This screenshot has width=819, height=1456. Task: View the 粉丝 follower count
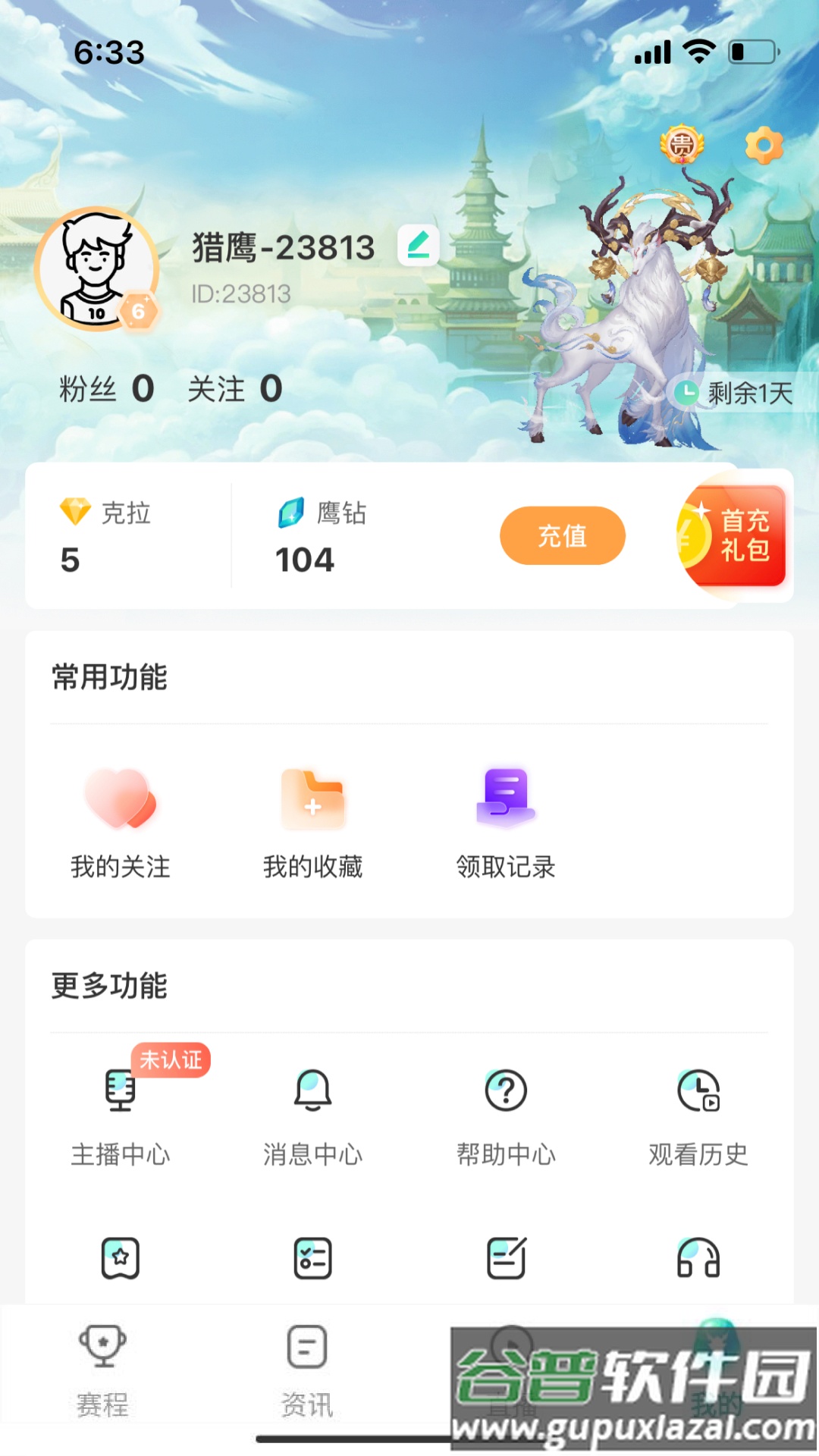click(x=107, y=389)
